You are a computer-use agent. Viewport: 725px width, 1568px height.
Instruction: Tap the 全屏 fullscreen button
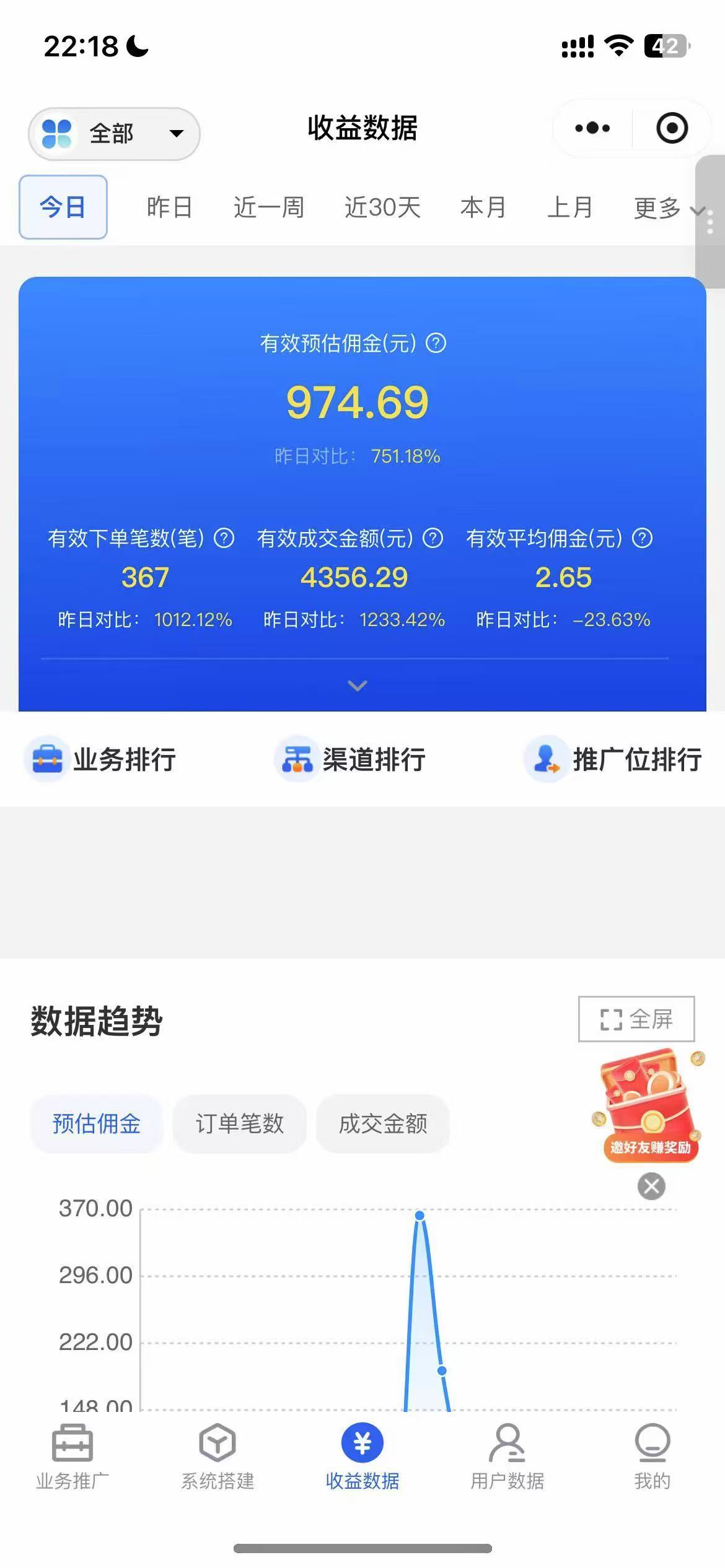636,1019
